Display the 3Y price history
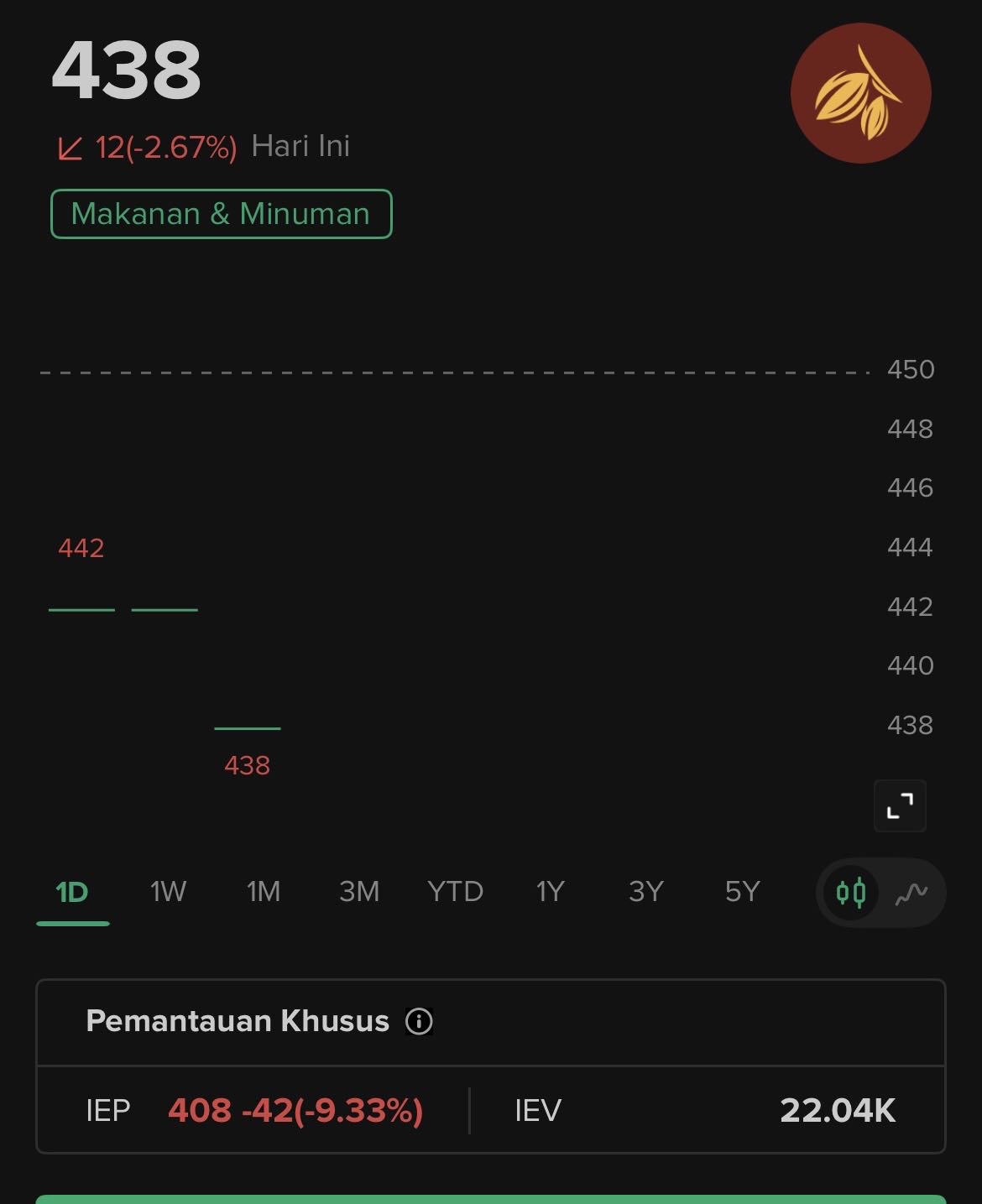 pos(646,892)
